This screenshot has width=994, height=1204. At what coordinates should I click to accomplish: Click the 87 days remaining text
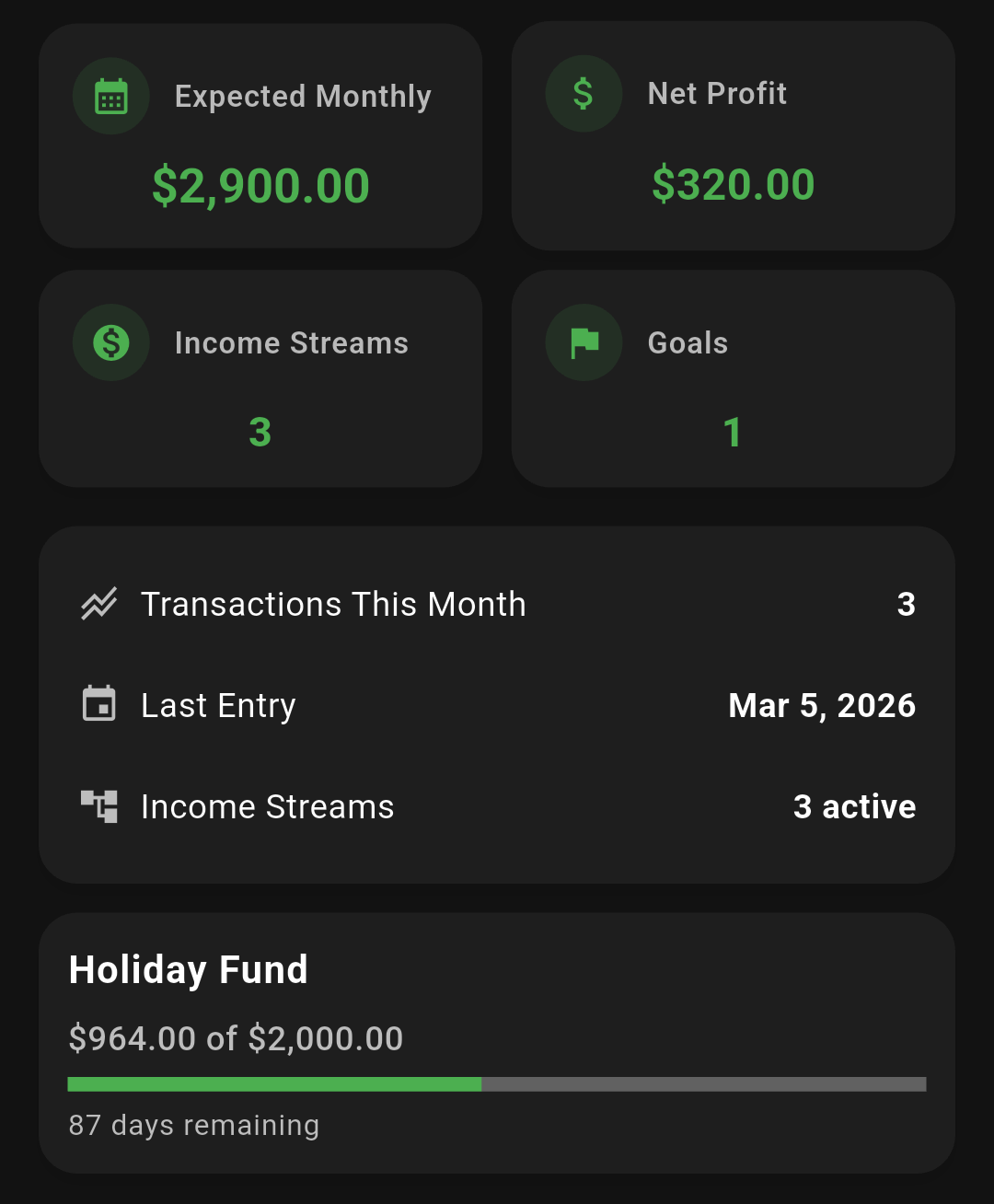193,1124
